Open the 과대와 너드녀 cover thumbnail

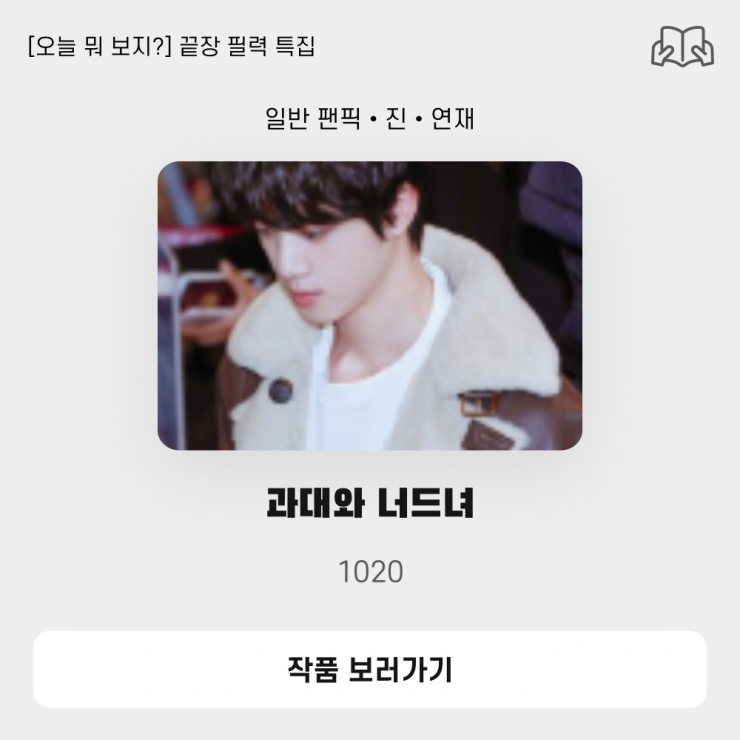[370, 305]
